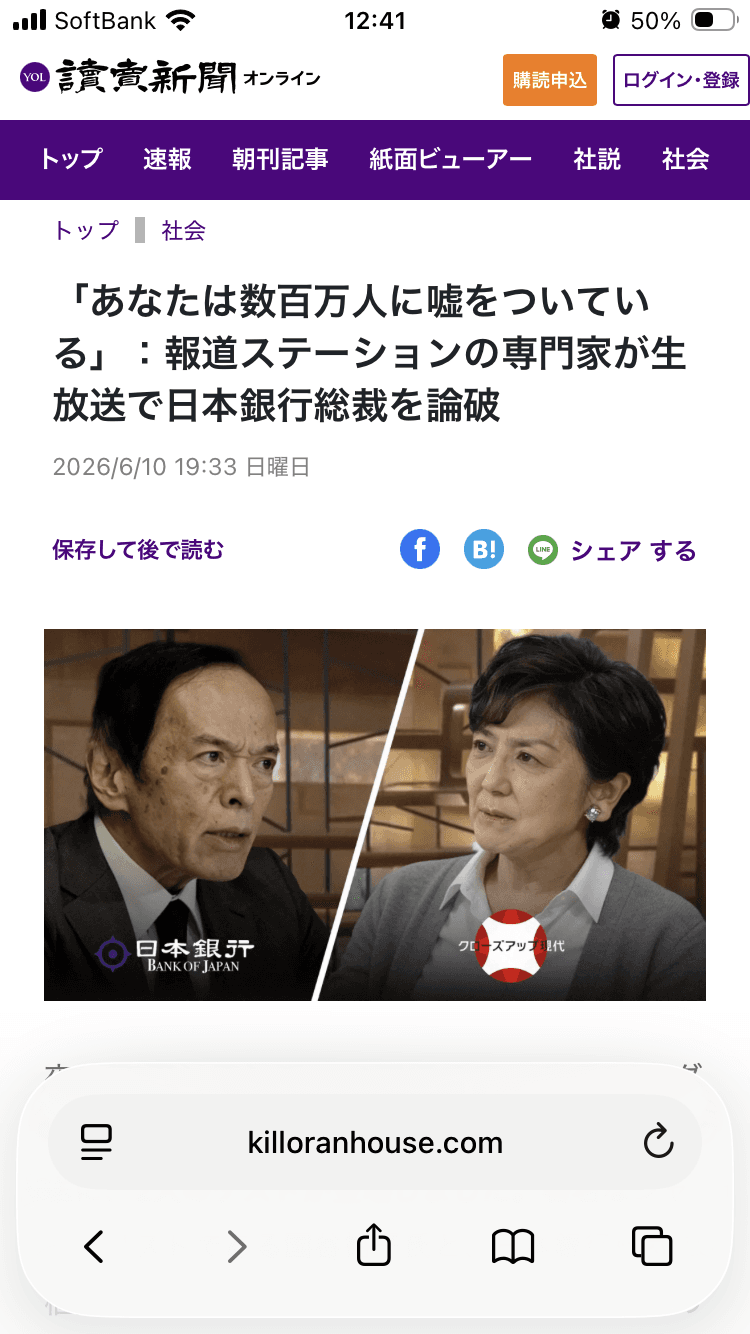Open the Safari share sheet

(x=374, y=1246)
